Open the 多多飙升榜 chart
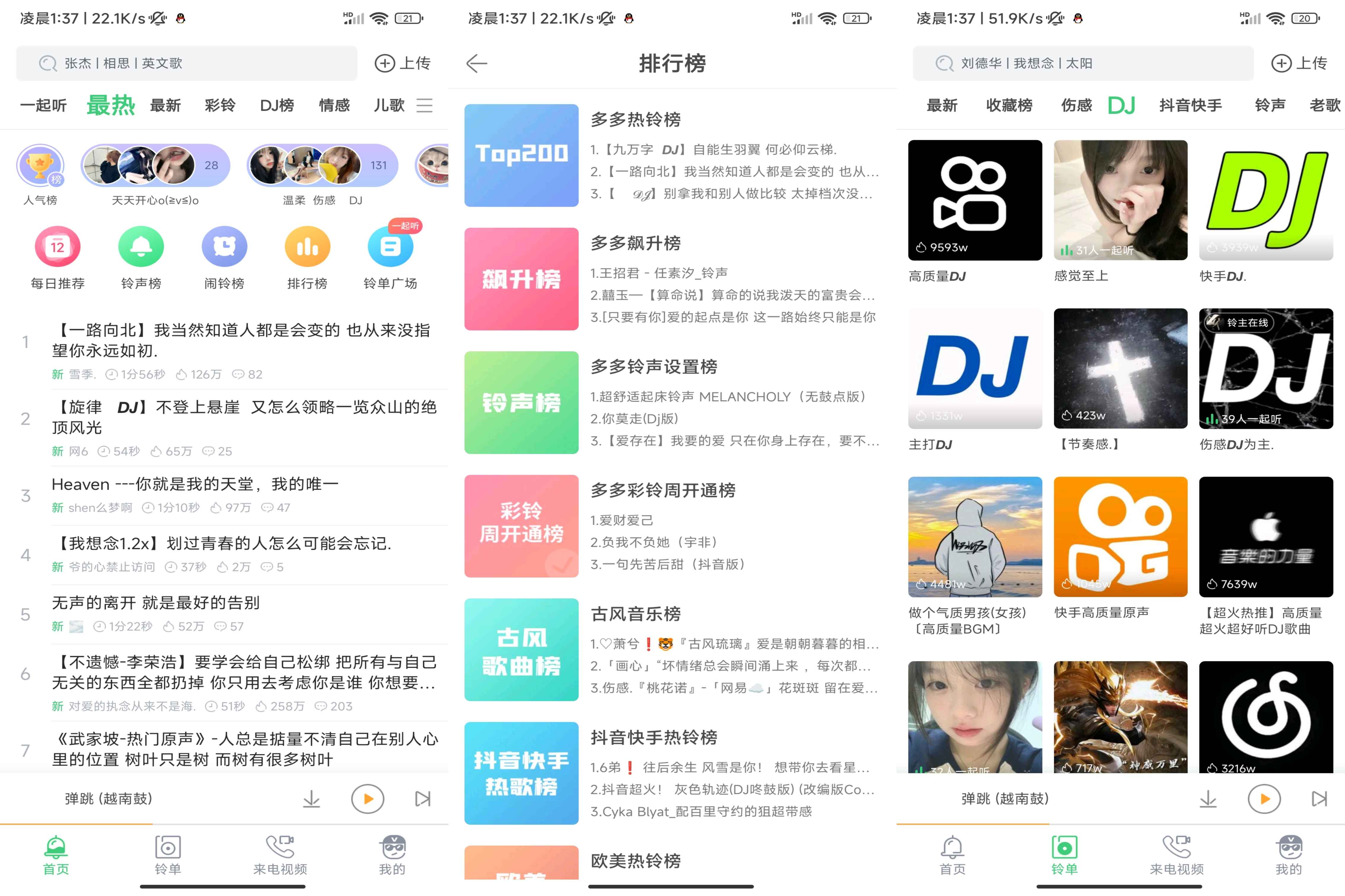The height and width of the screenshot is (896, 1345). (521, 279)
